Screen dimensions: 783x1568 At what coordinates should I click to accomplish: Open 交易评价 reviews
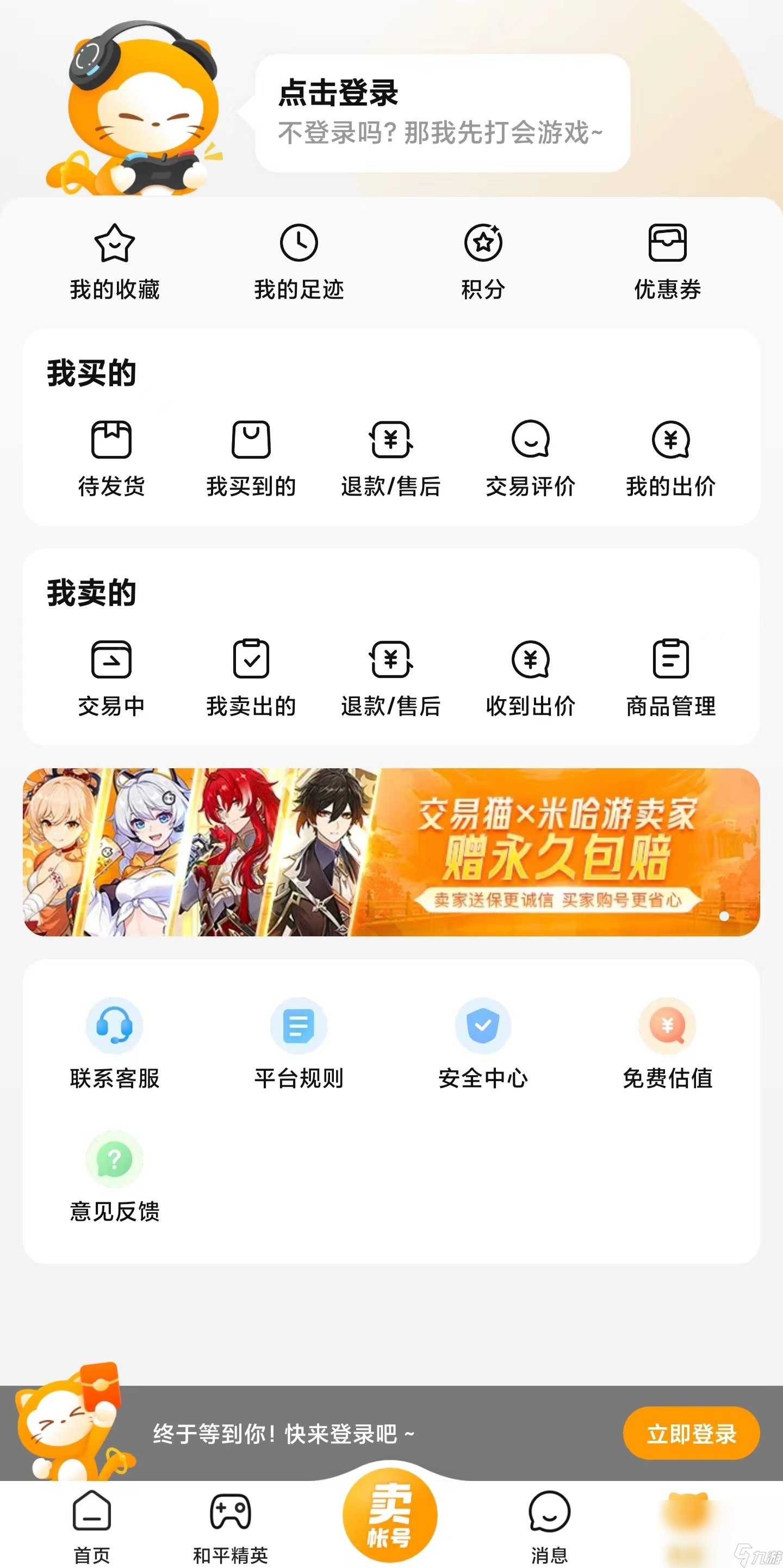click(x=531, y=458)
